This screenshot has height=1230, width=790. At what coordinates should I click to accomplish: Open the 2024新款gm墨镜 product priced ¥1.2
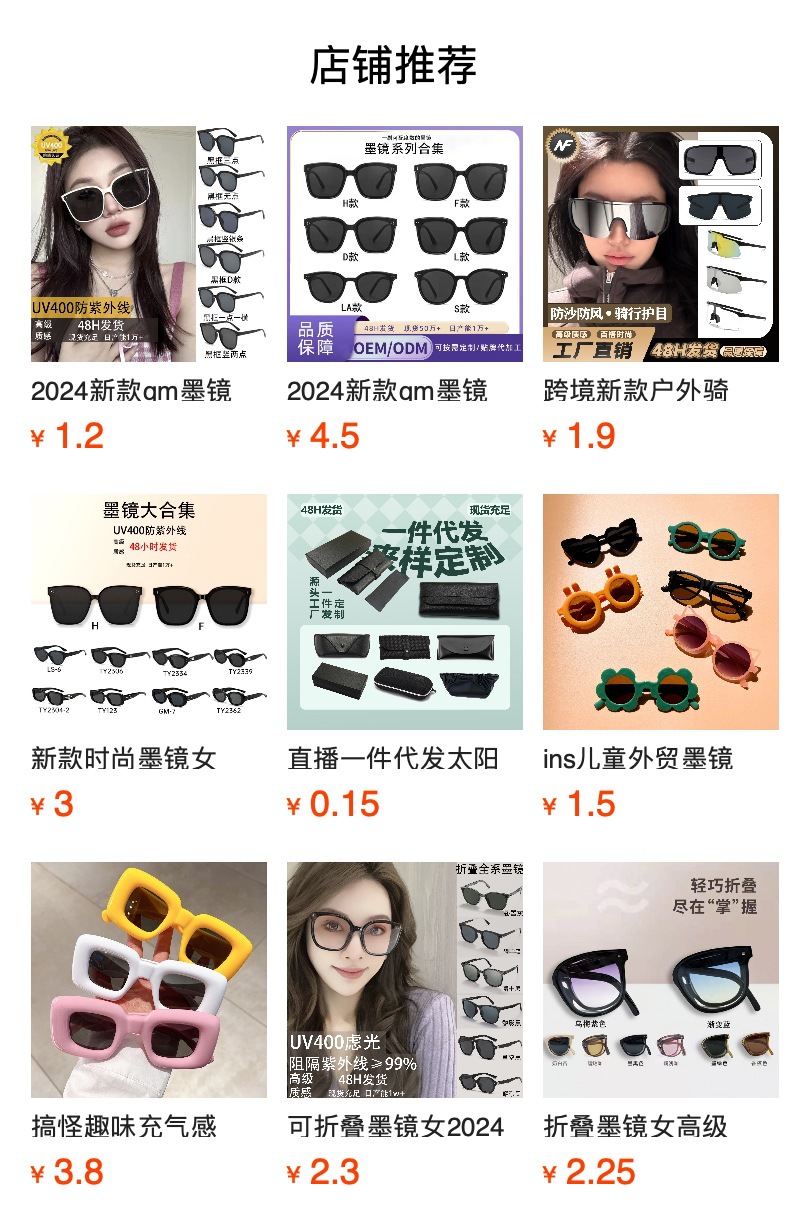pyautogui.click(x=149, y=244)
